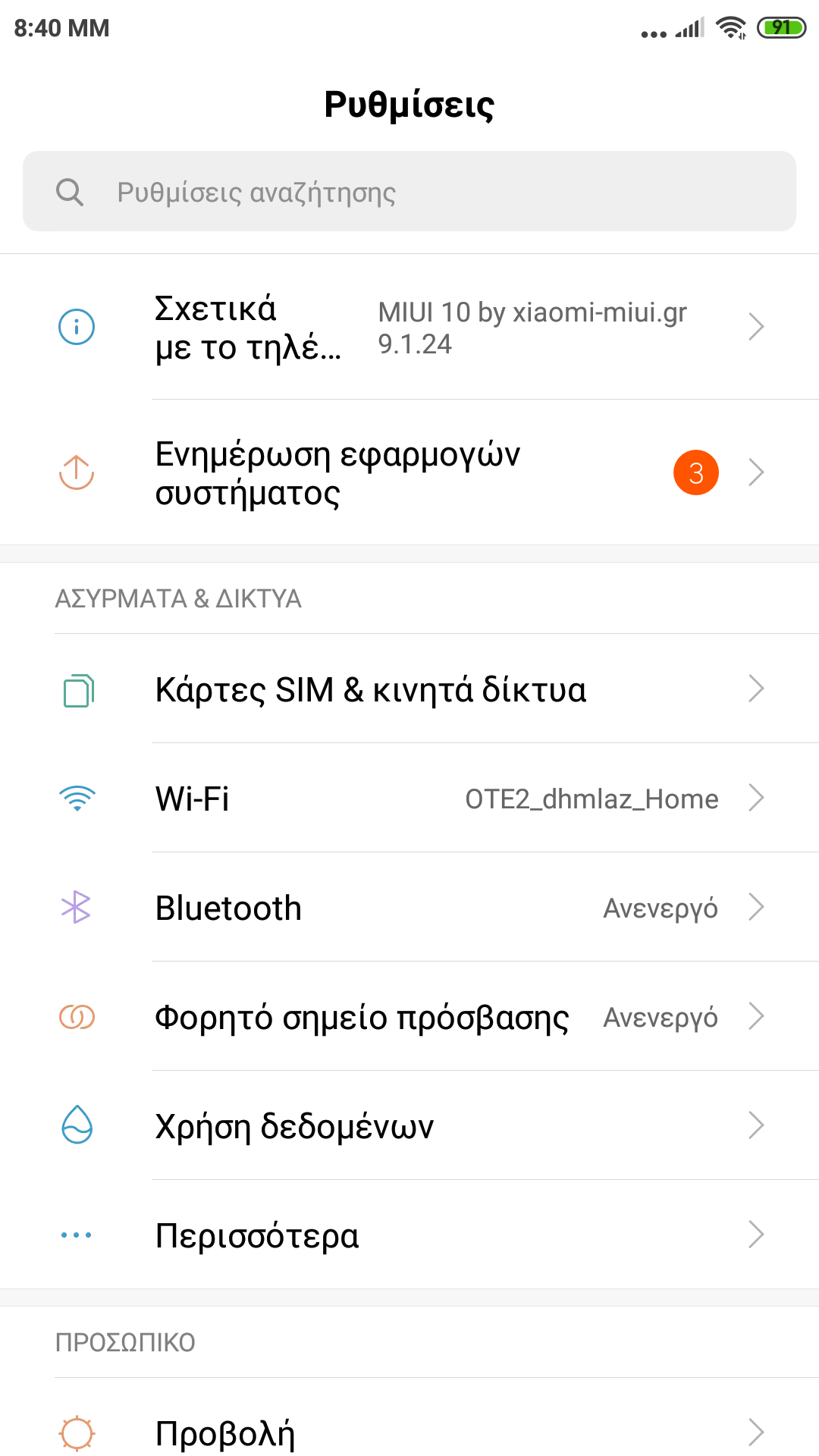Open Προβολή display settings
This screenshot has width=819, height=1456.
(409, 1432)
